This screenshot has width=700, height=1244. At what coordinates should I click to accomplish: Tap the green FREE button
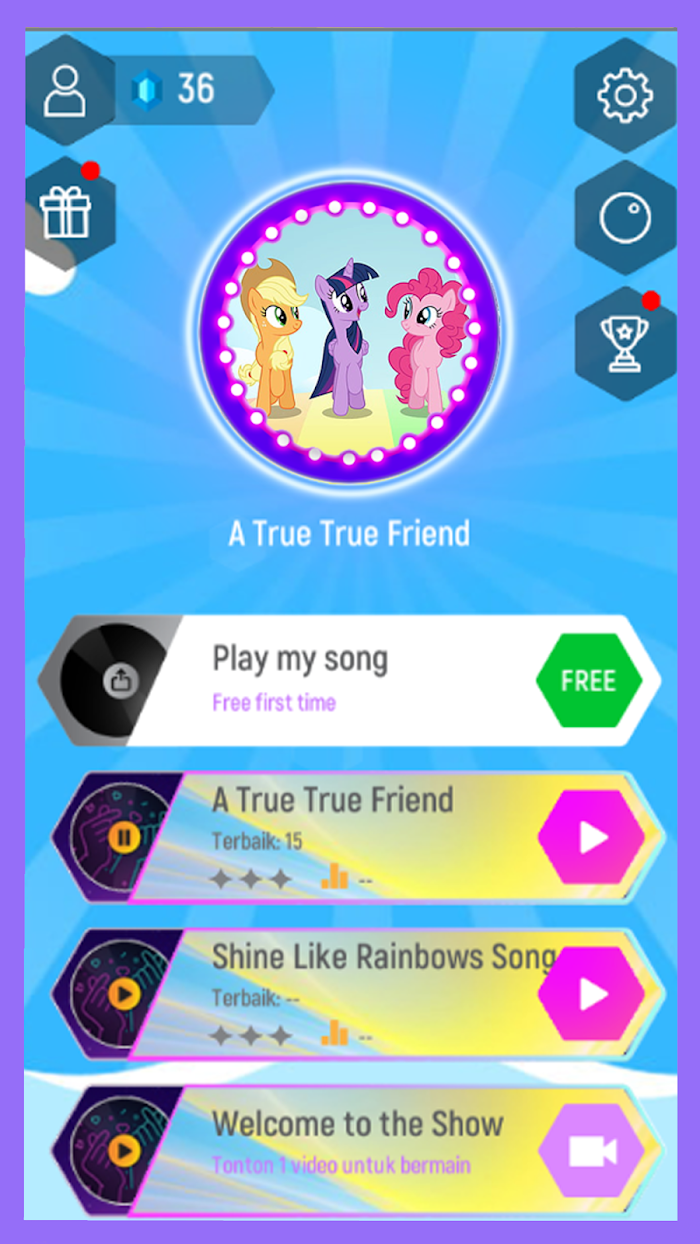click(588, 680)
